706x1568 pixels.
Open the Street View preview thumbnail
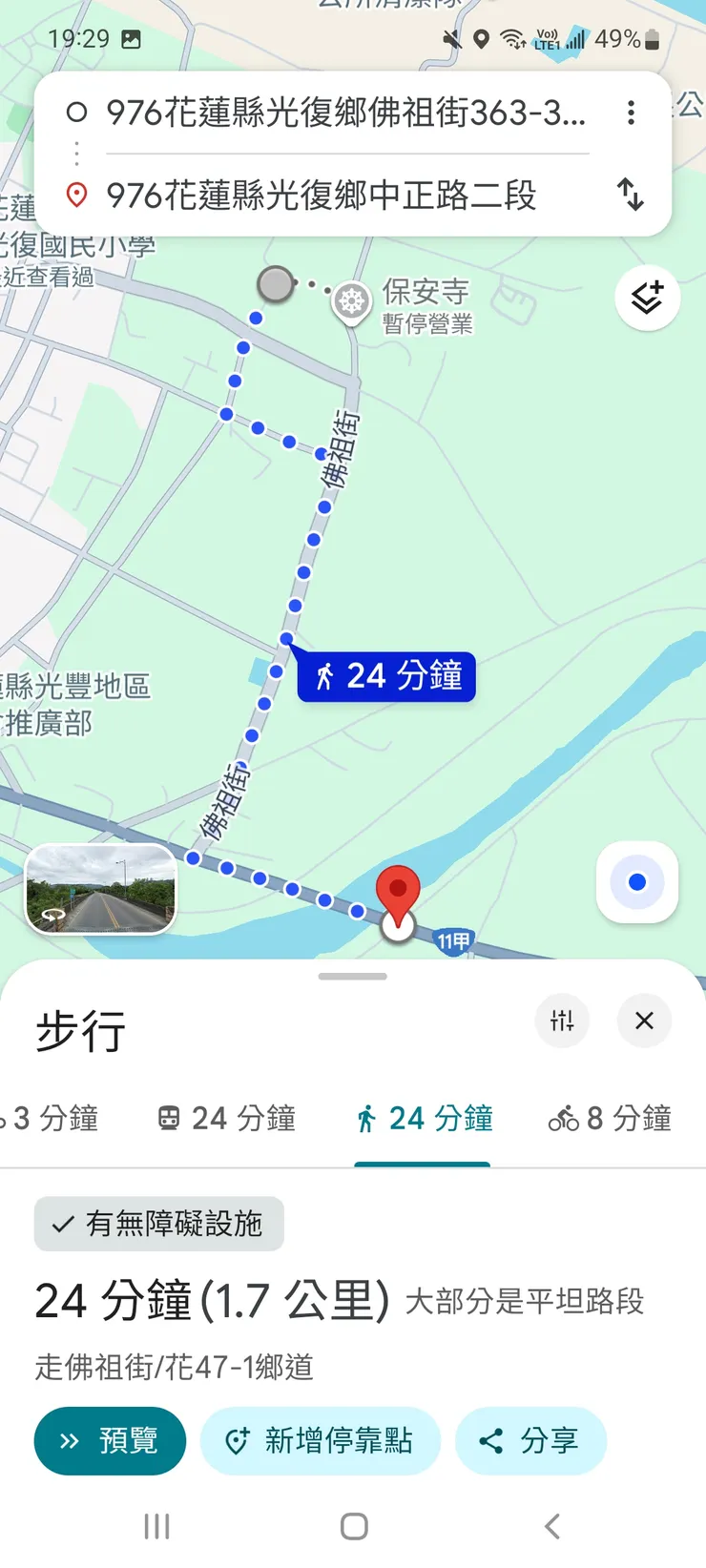pyautogui.click(x=99, y=888)
